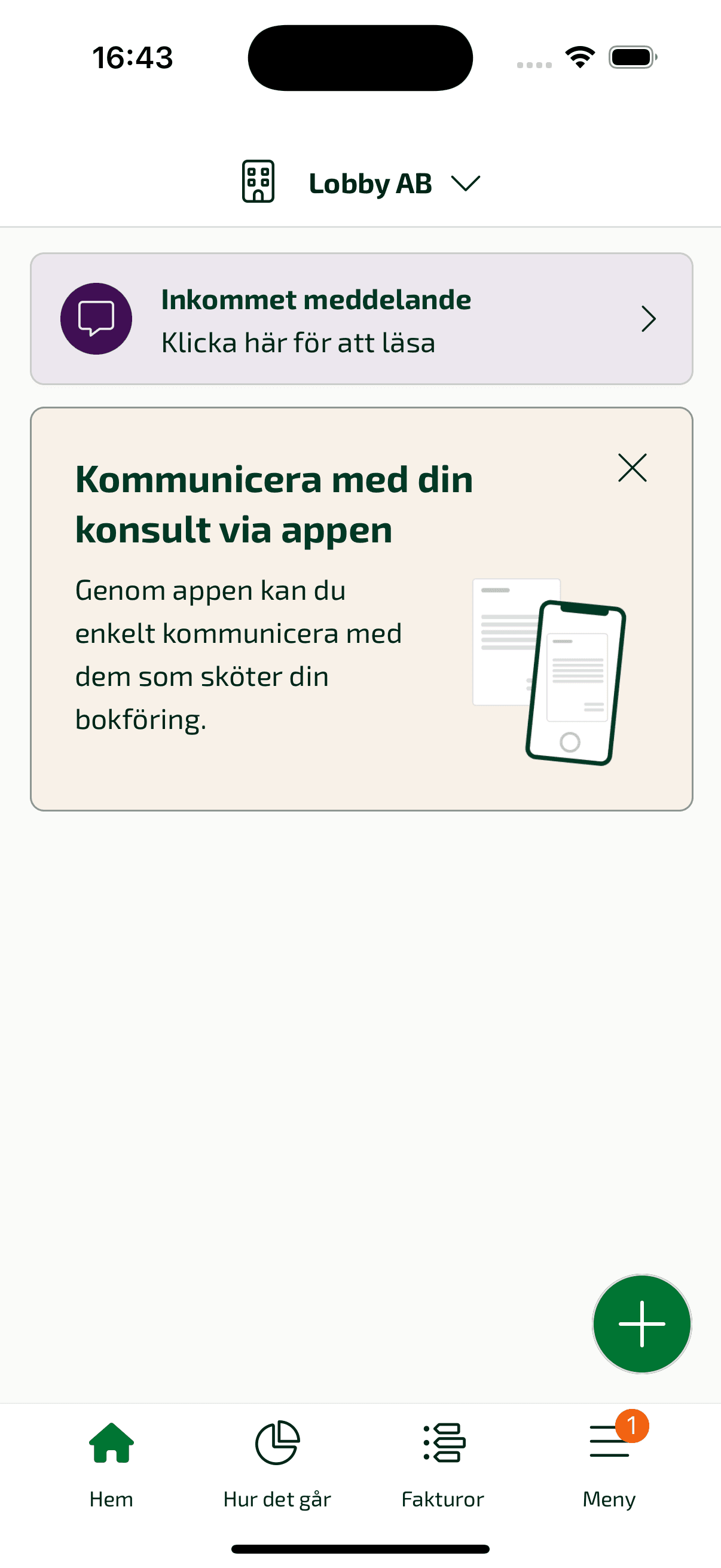Go to the Hem tab
The image size is (721, 1568).
(111, 1465)
